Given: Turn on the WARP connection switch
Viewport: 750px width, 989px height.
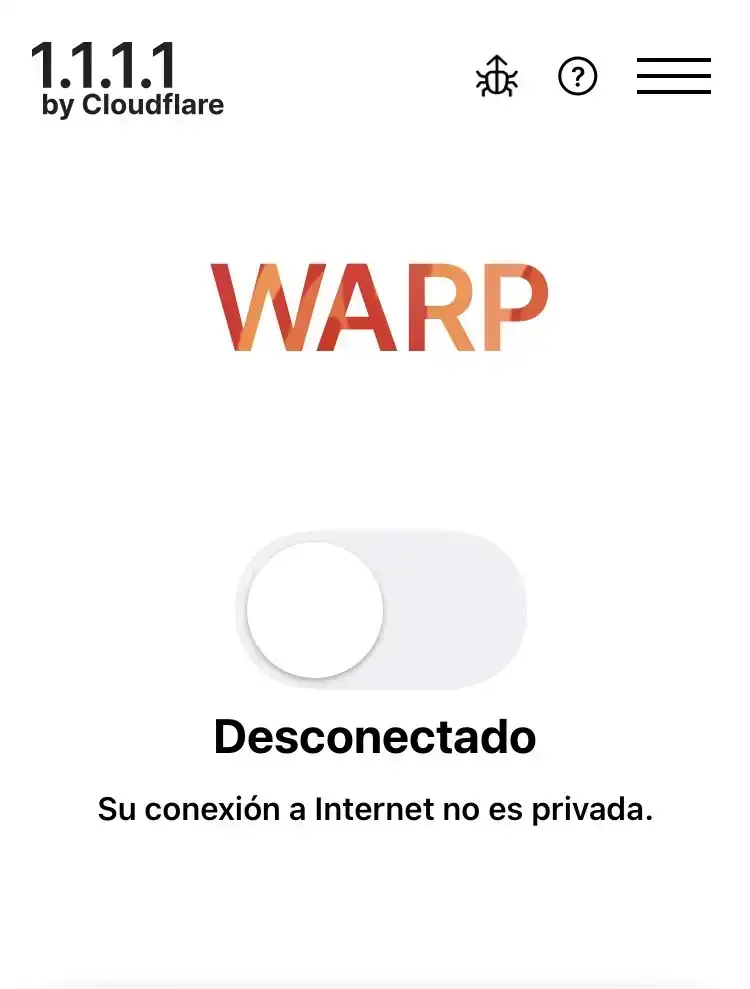Looking at the screenshot, I should pyautogui.click(x=381, y=609).
